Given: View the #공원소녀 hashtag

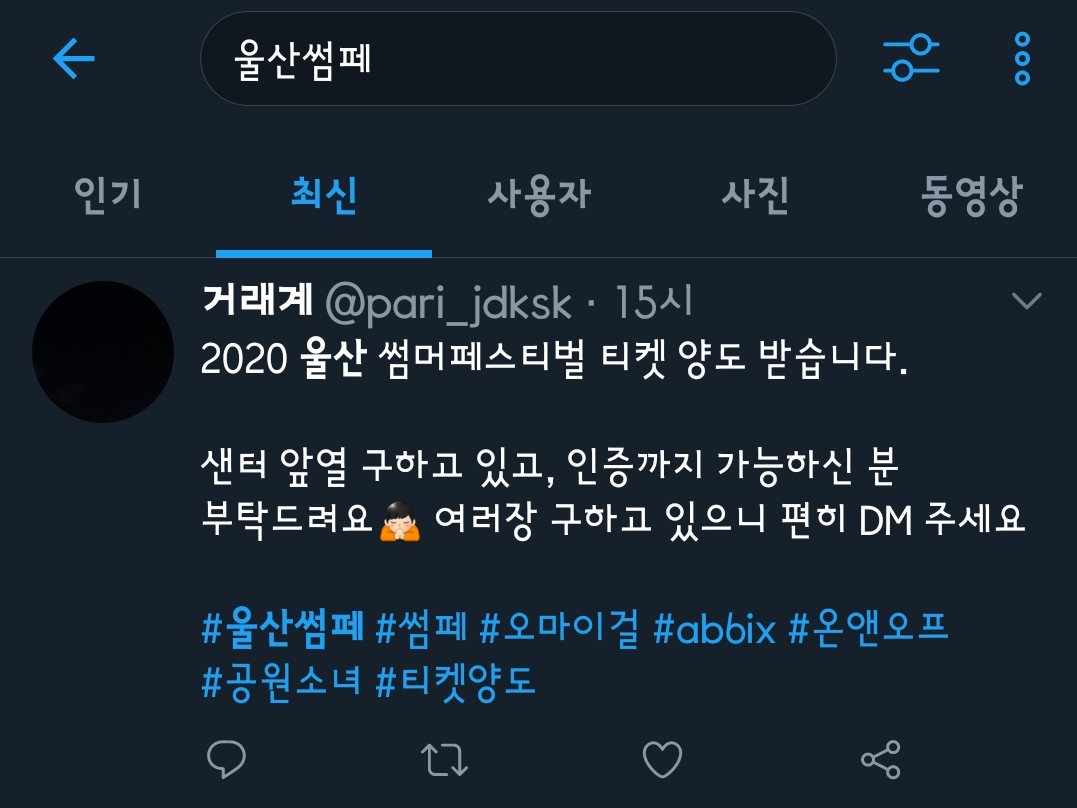Looking at the screenshot, I should tap(282, 682).
